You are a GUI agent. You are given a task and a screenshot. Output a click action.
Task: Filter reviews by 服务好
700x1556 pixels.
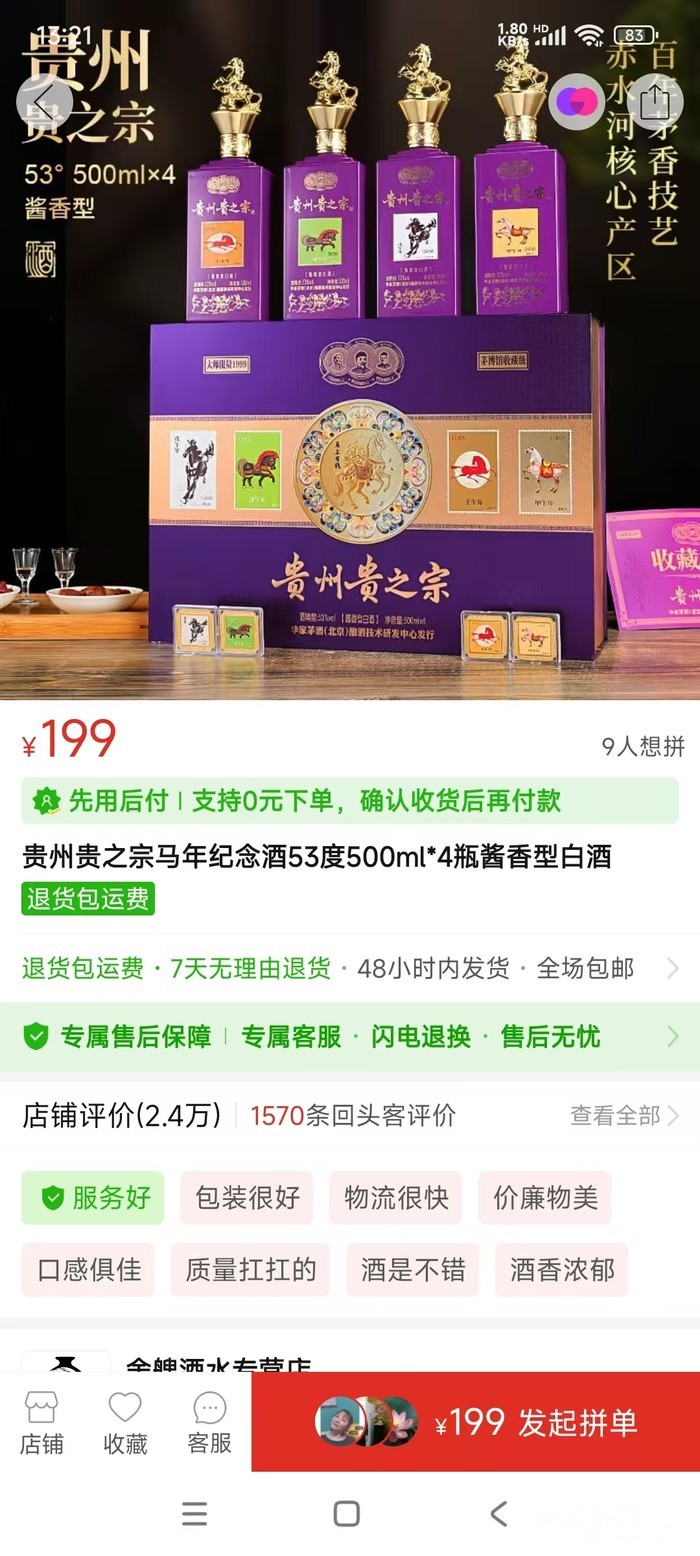93,1198
